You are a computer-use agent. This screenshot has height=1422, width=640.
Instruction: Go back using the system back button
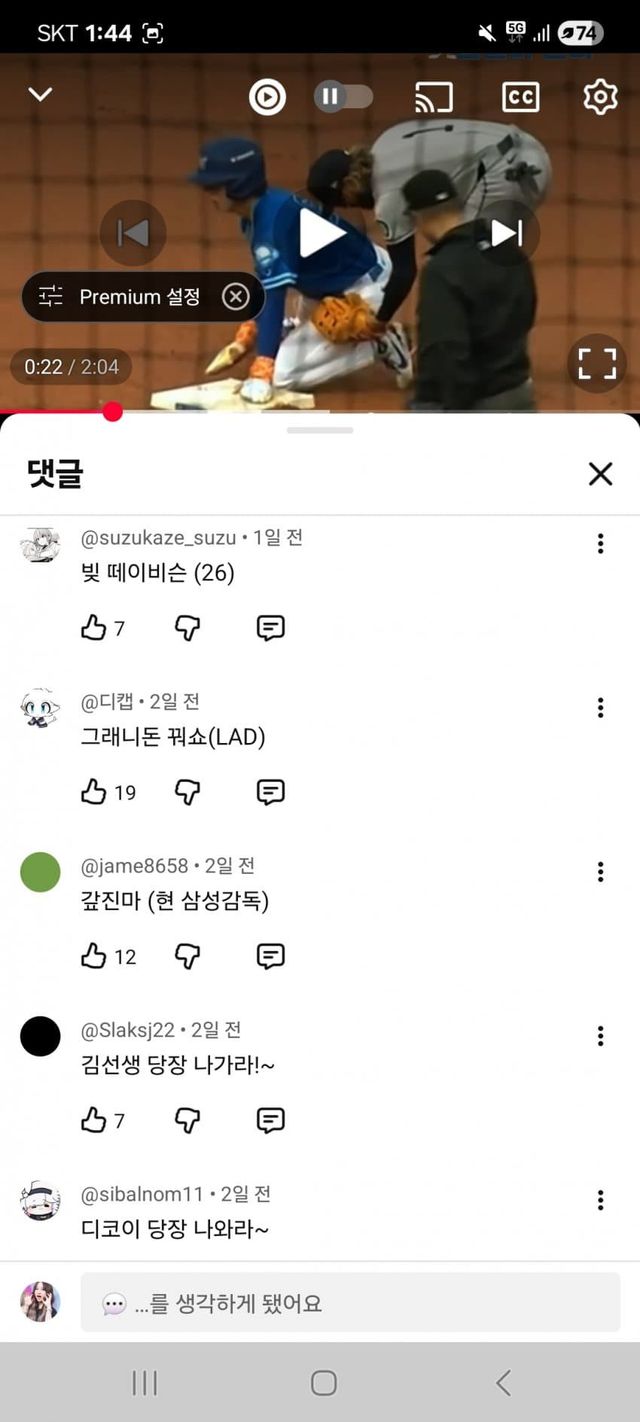click(503, 1383)
